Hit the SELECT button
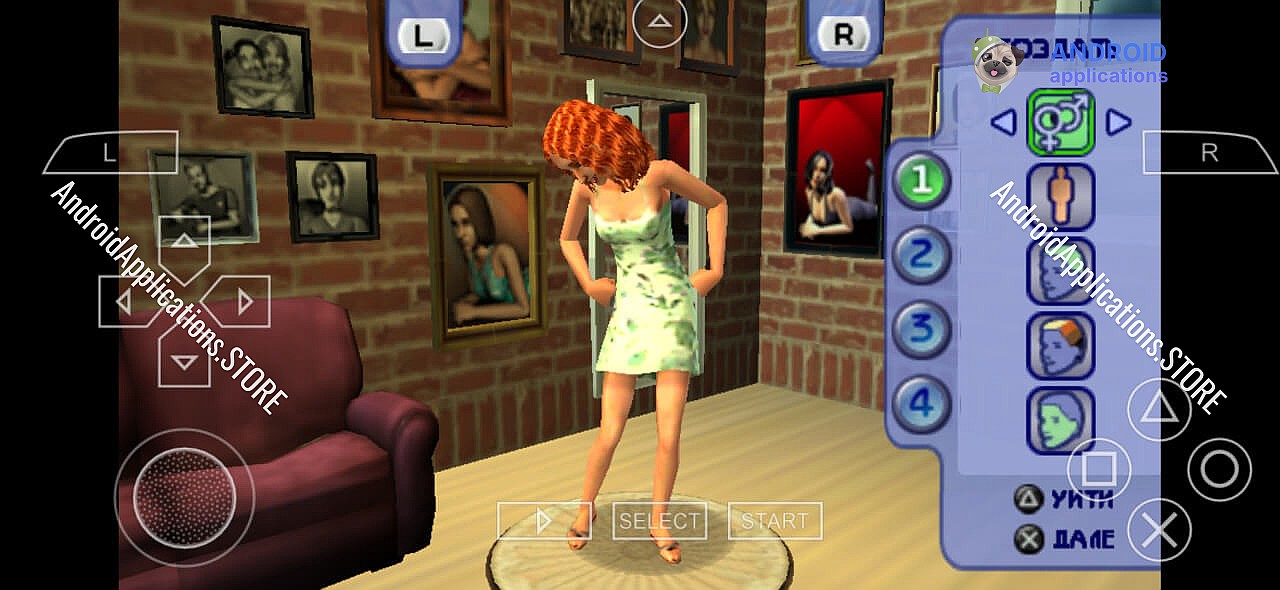The image size is (1280, 590). [x=659, y=521]
